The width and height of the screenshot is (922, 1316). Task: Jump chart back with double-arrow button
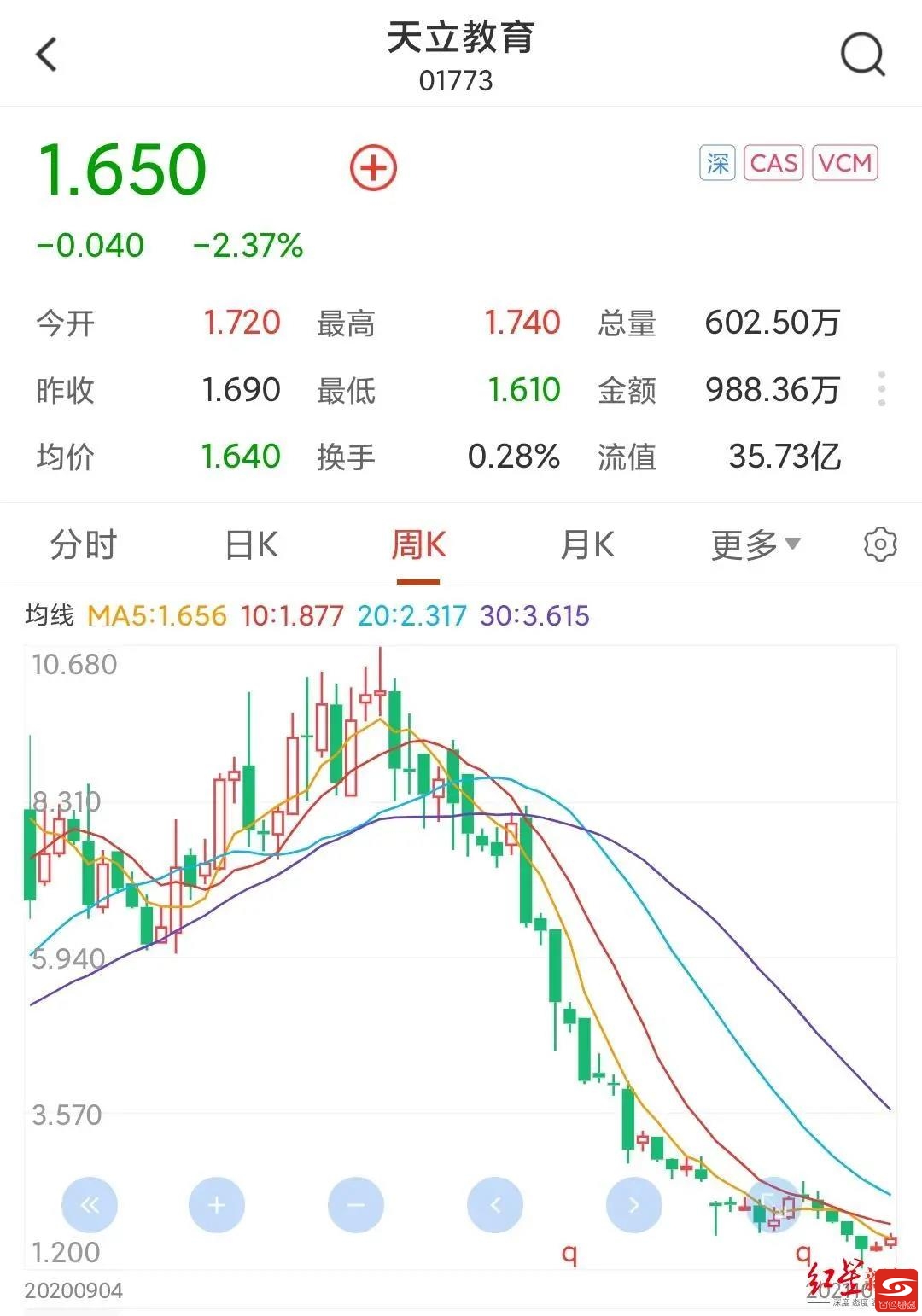pyautogui.click(x=90, y=1205)
